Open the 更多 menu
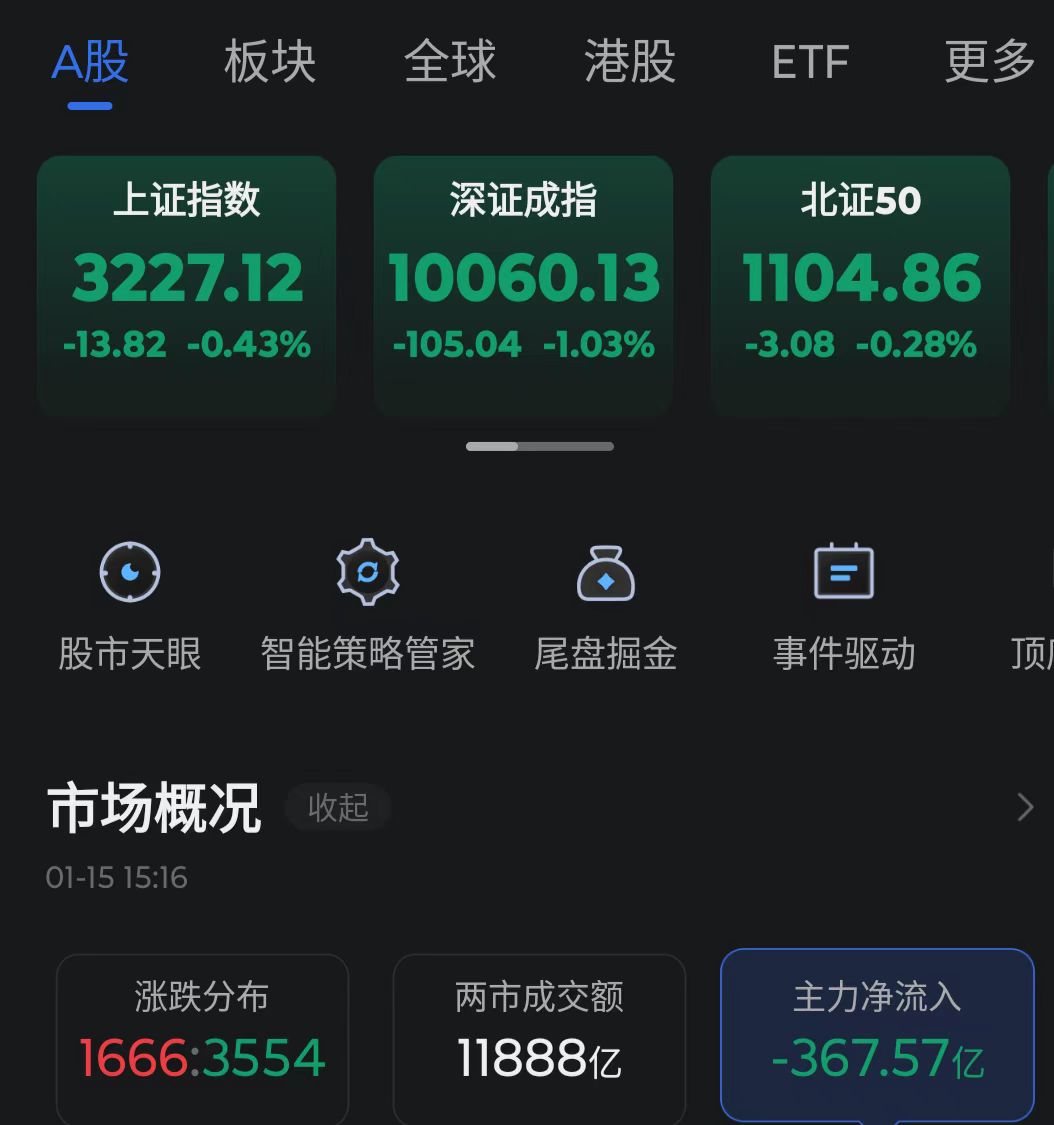Image resolution: width=1054 pixels, height=1125 pixels. point(989,62)
